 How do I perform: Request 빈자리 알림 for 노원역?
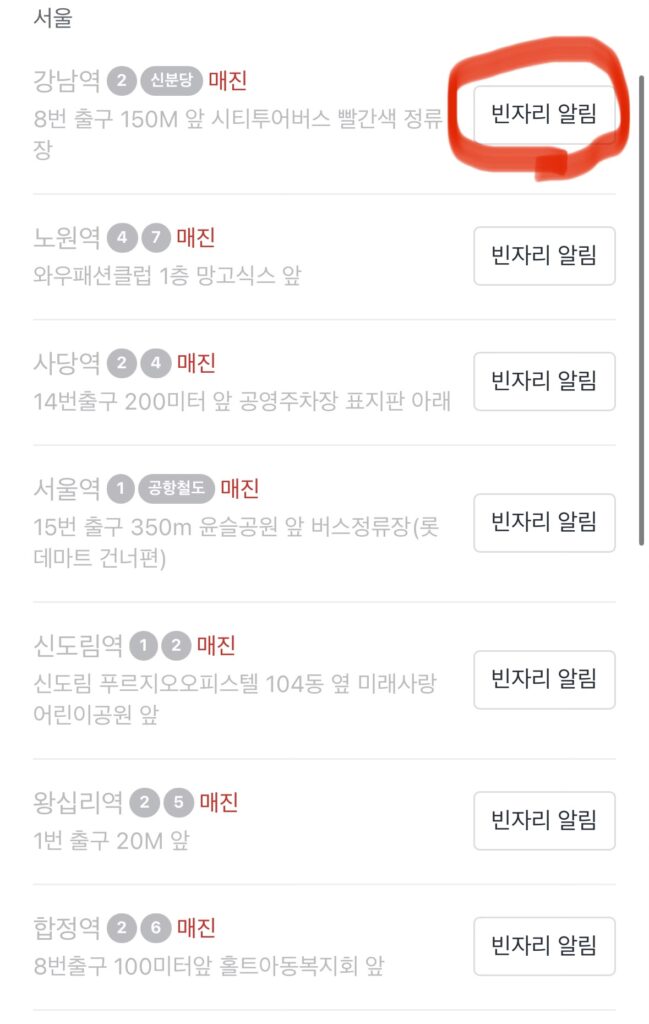543,255
